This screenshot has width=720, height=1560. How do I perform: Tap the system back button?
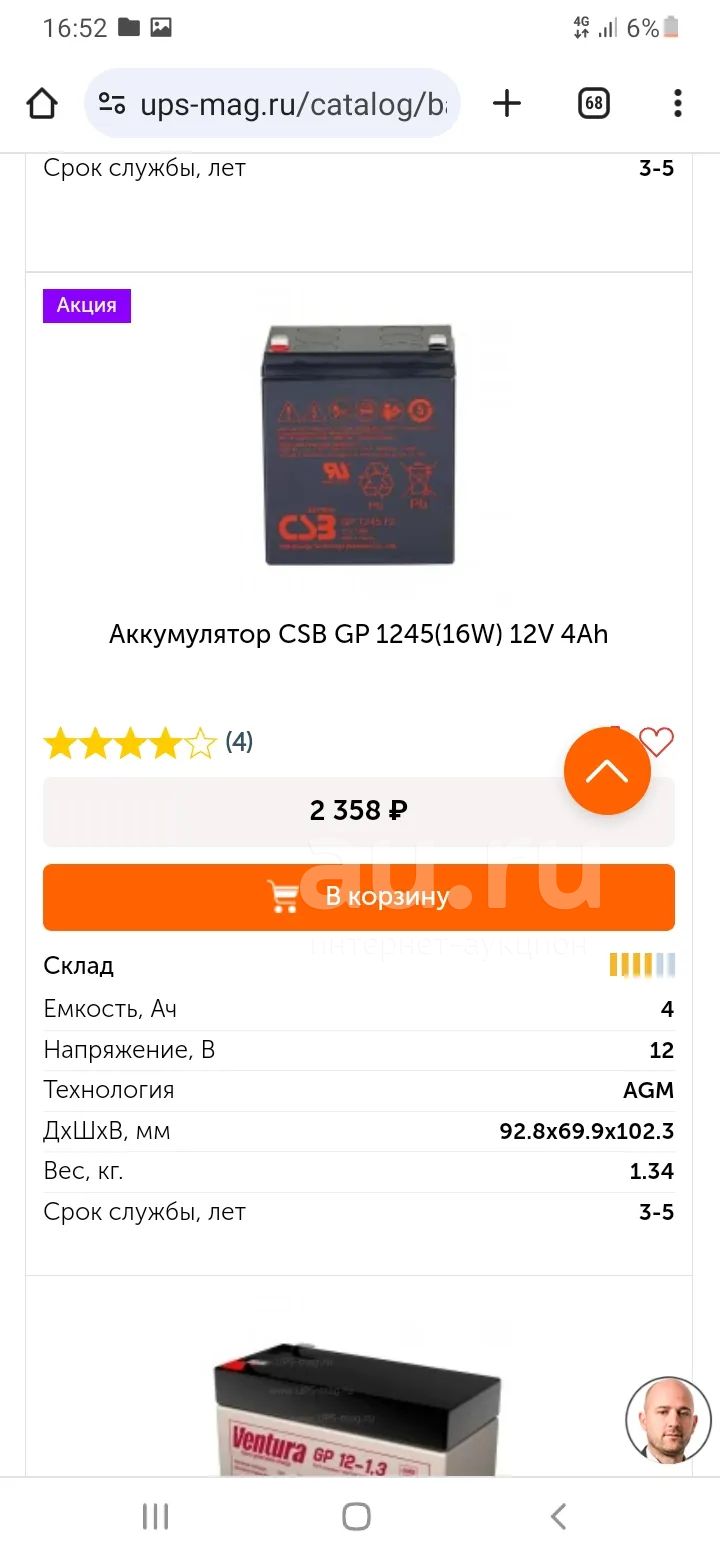pos(559,1516)
